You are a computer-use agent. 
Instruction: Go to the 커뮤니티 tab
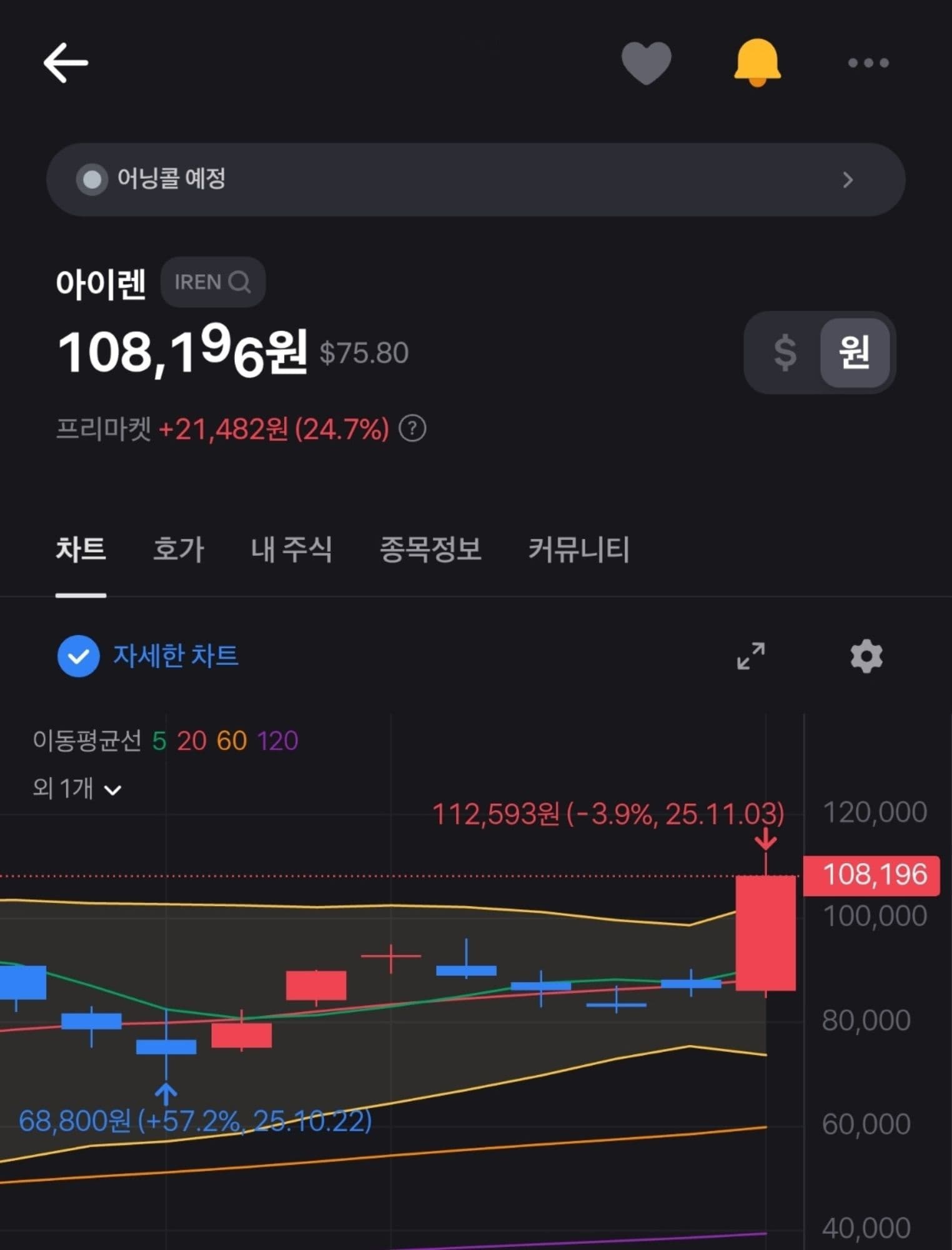[578, 549]
